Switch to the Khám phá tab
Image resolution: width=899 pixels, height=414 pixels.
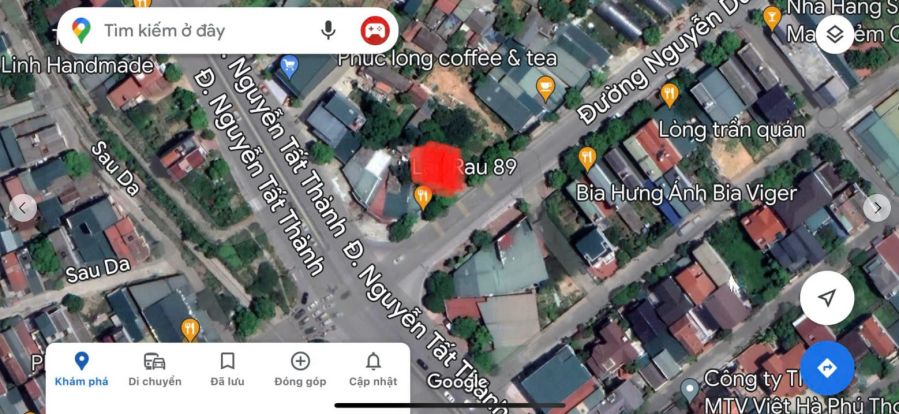coord(82,369)
